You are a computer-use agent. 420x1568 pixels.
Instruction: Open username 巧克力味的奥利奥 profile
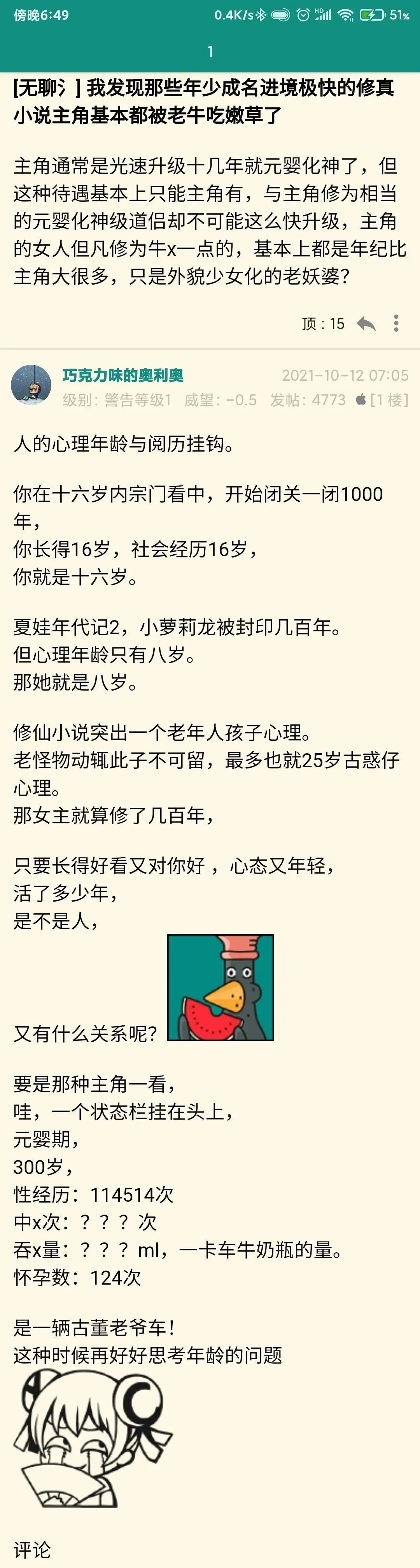[x=123, y=375]
